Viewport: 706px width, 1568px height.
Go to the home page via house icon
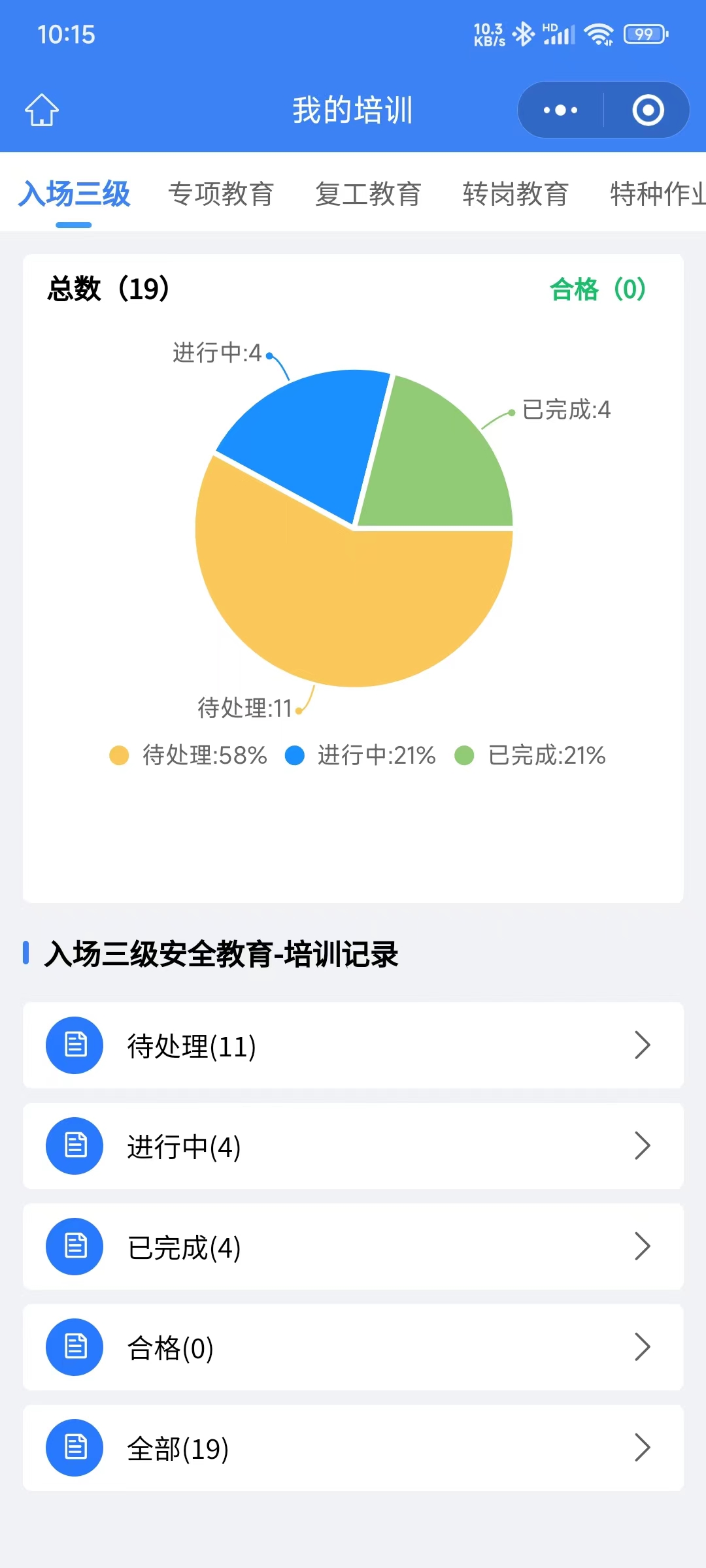pyautogui.click(x=42, y=110)
